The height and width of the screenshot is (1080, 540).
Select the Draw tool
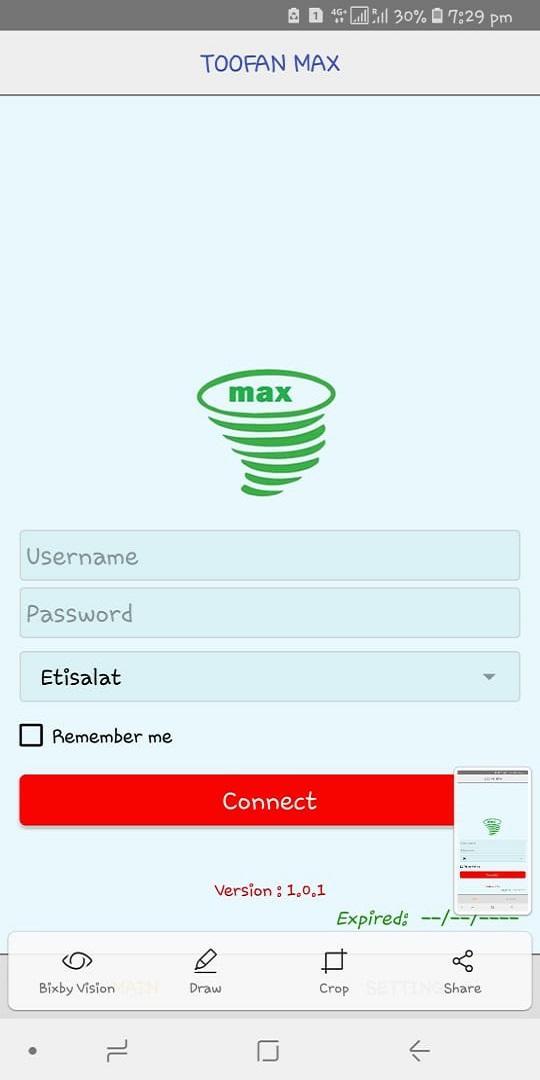[x=205, y=972]
